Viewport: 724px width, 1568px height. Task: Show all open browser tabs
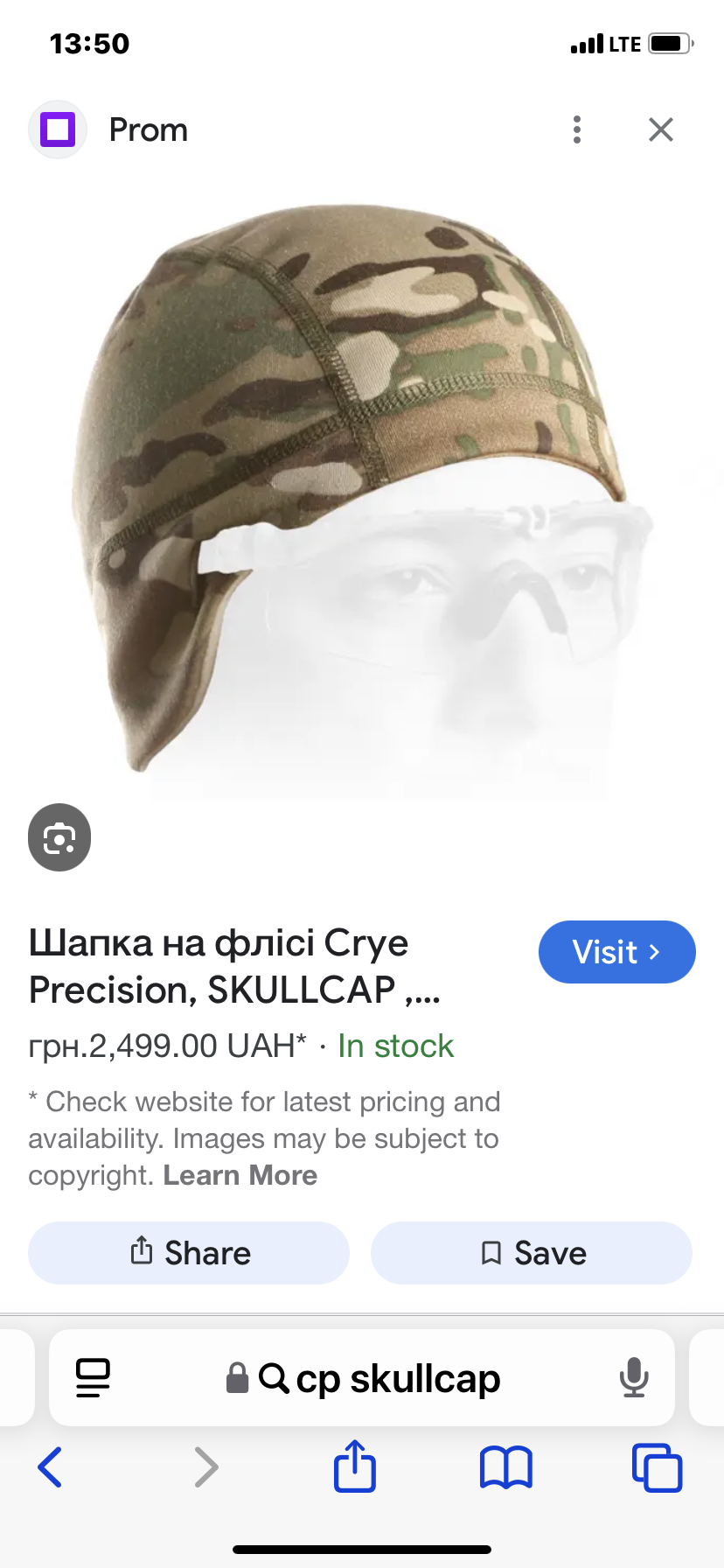(x=657, y=1467)
